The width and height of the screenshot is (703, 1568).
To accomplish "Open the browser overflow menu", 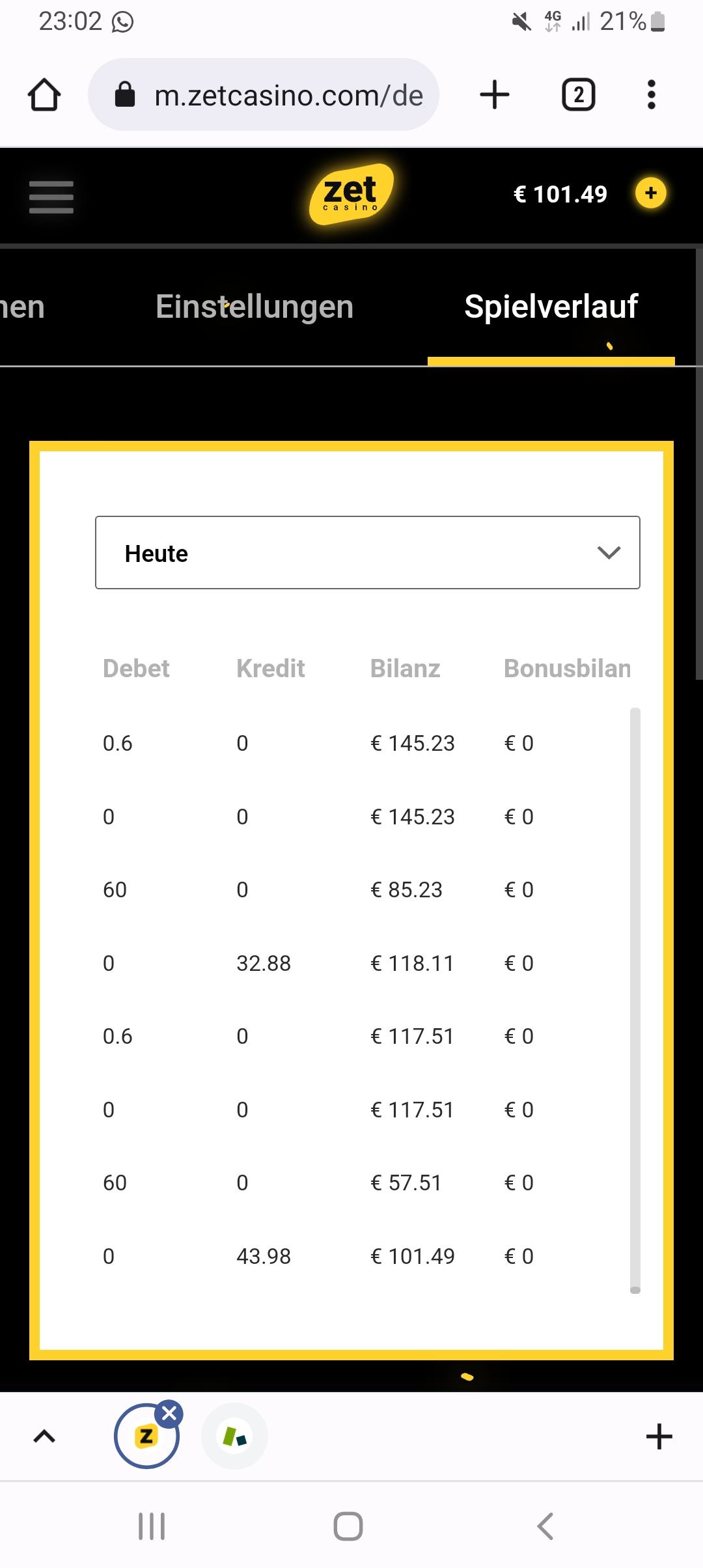I will point(651,95).
